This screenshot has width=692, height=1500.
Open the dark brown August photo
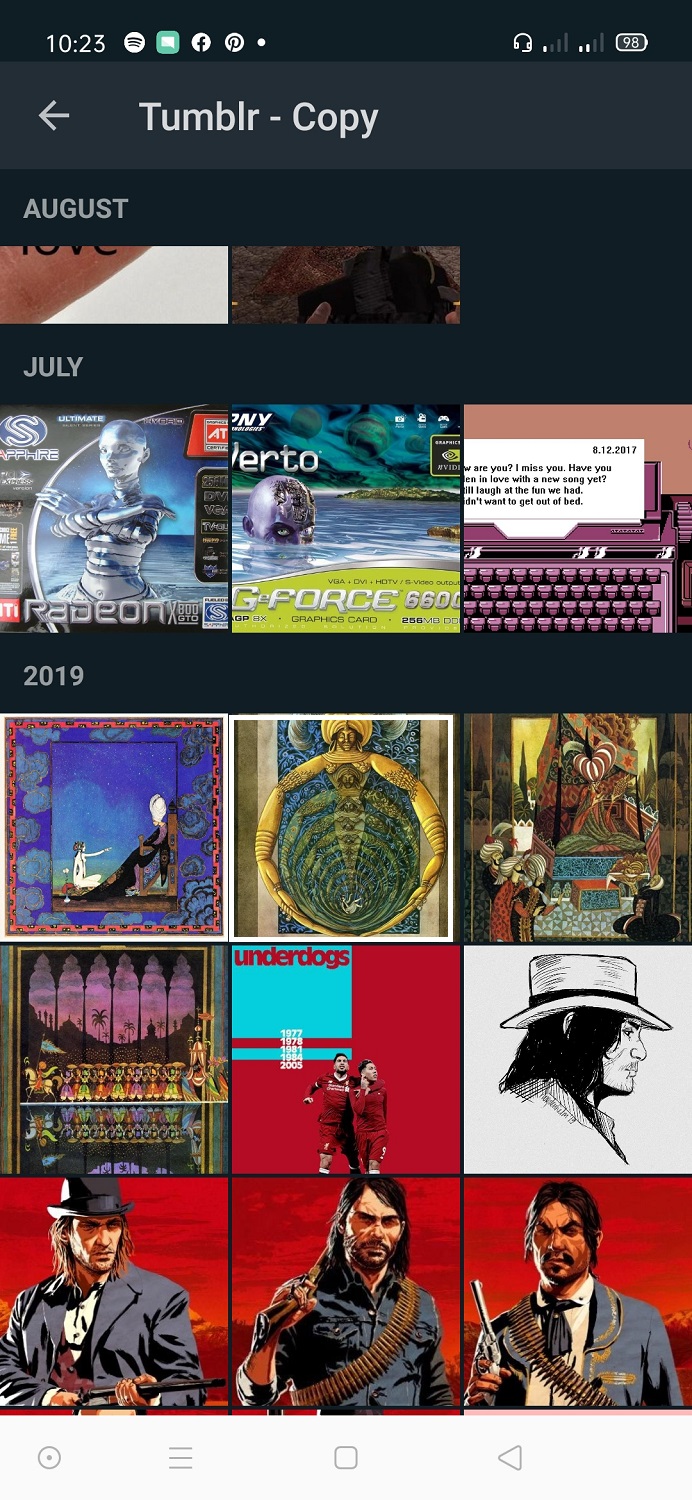[x=346, y=284]
